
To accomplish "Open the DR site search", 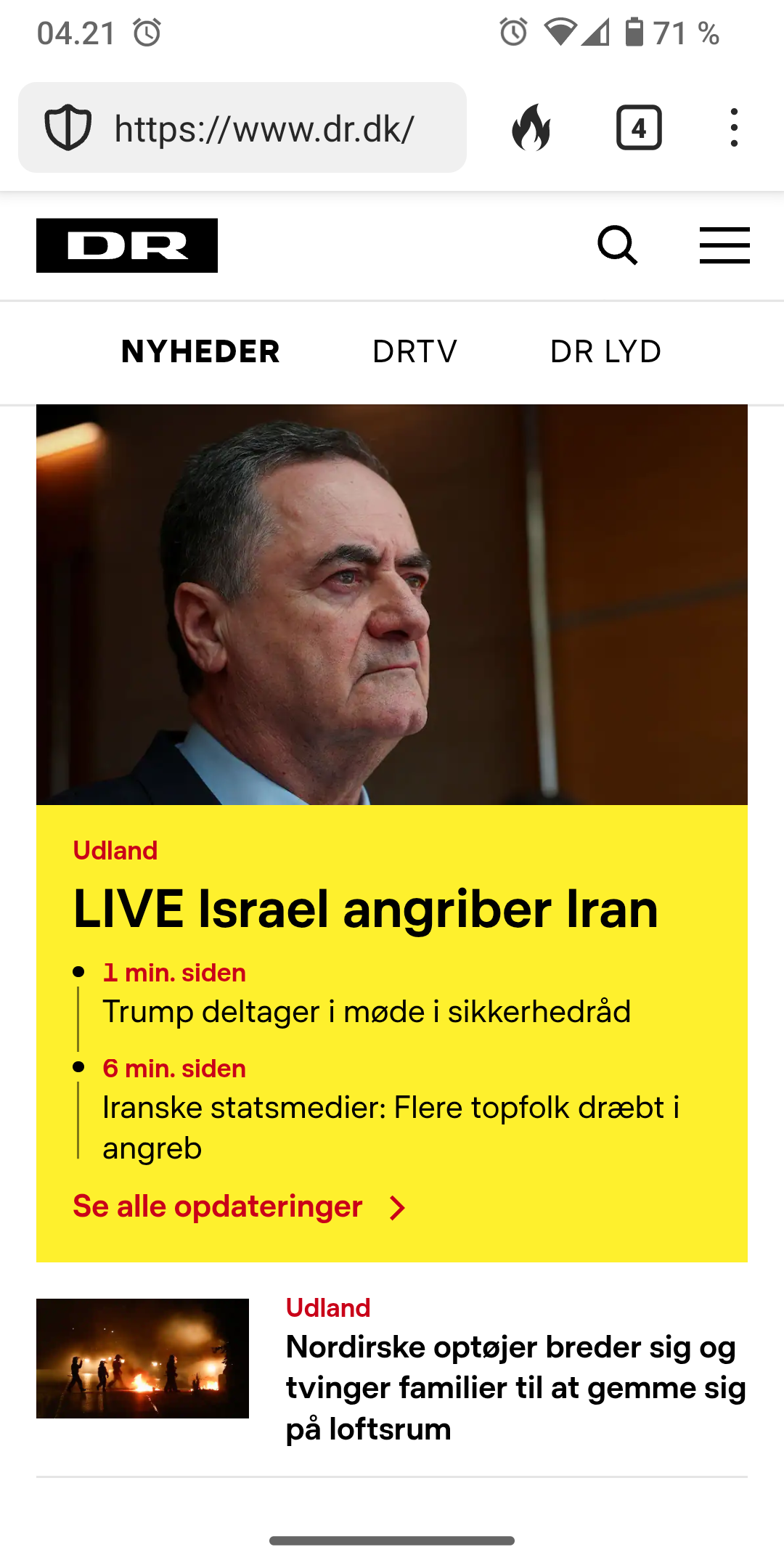I will (x=618, y=245).
